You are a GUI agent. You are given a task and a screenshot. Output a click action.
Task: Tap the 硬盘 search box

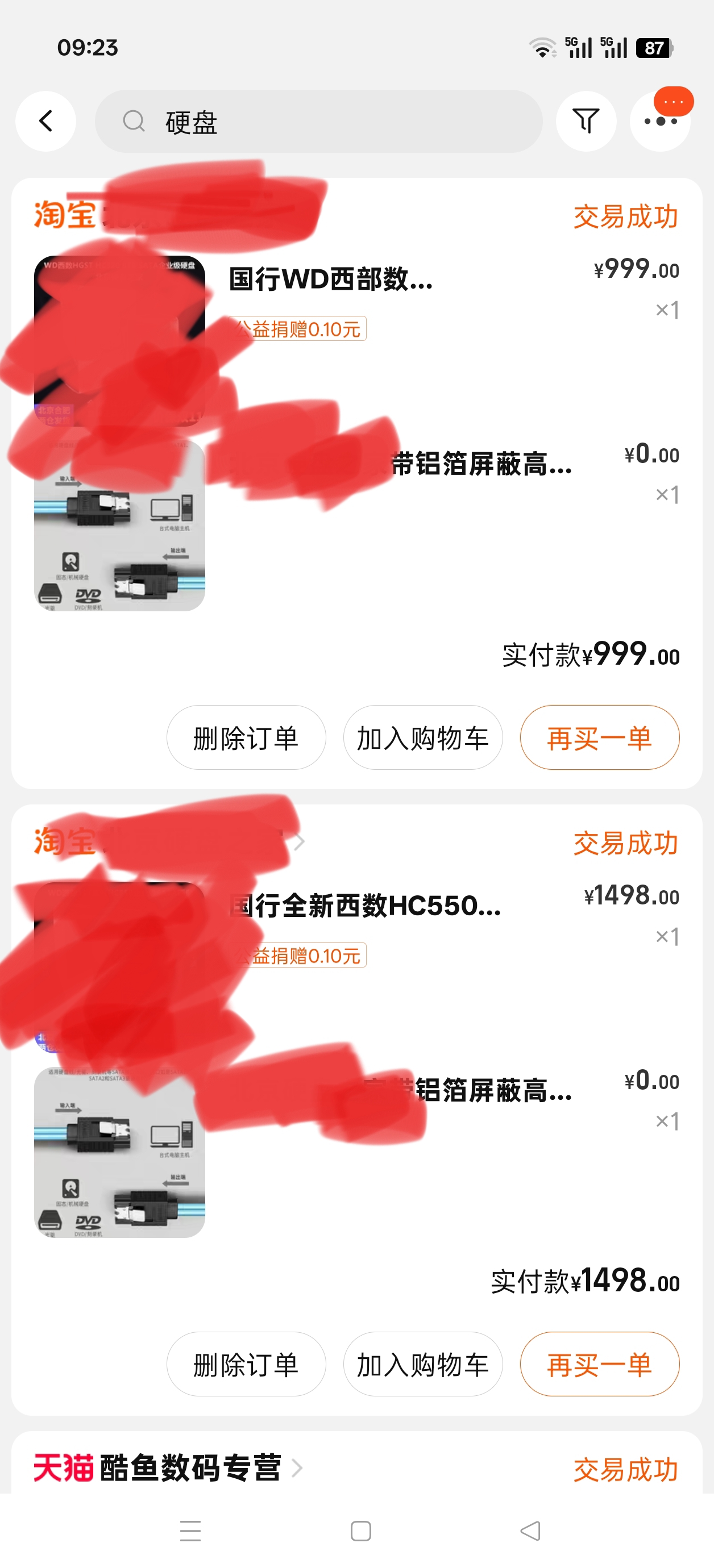tap(318, 121)
